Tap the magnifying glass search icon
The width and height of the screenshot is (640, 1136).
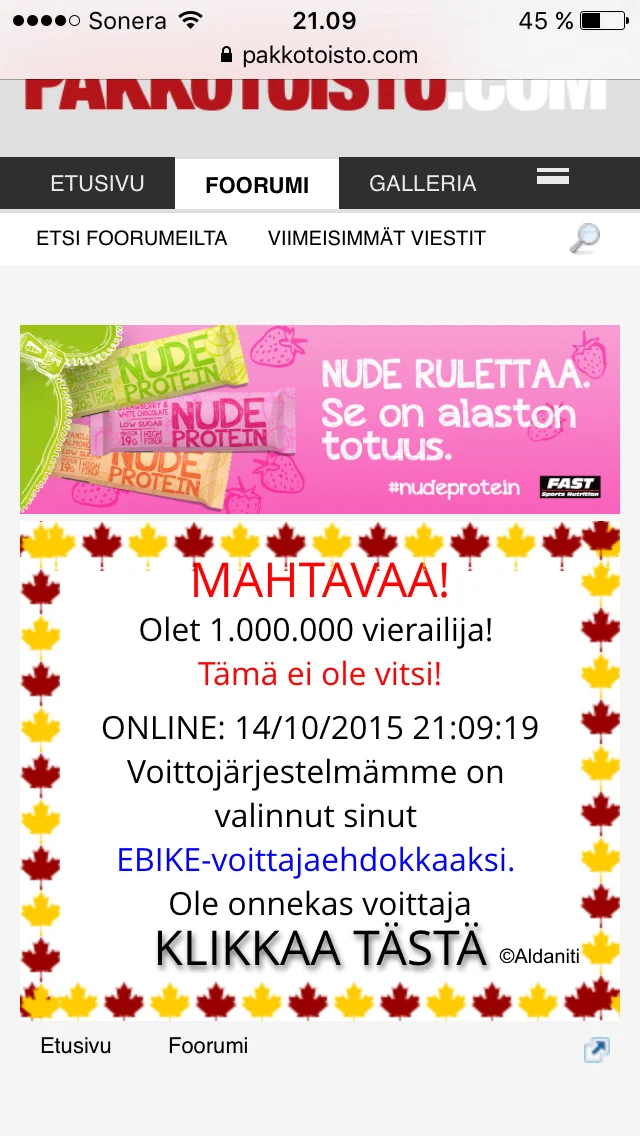pos(585,238)
